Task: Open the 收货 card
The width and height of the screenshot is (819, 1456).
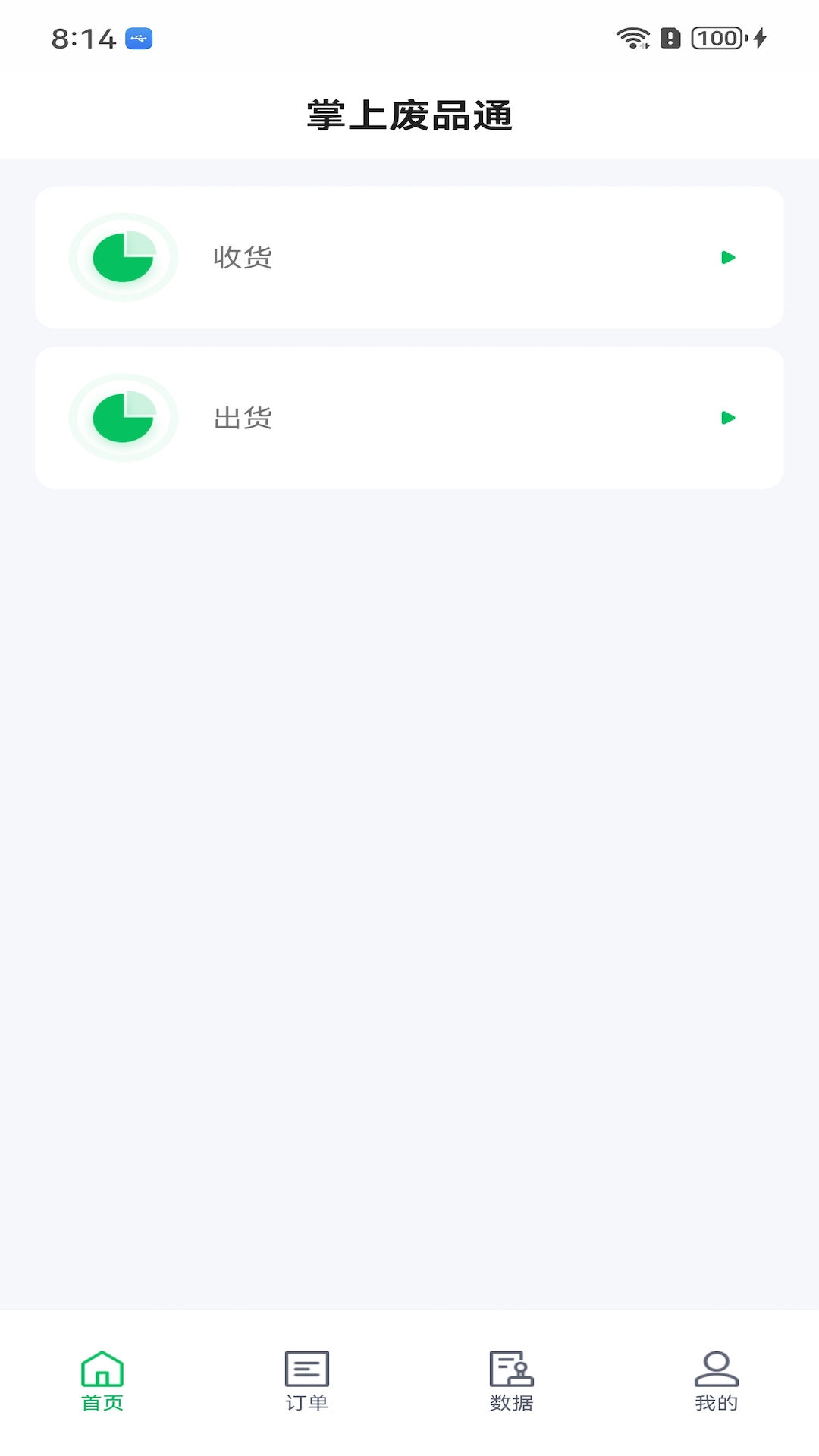Action: click(x=409, y=257)
